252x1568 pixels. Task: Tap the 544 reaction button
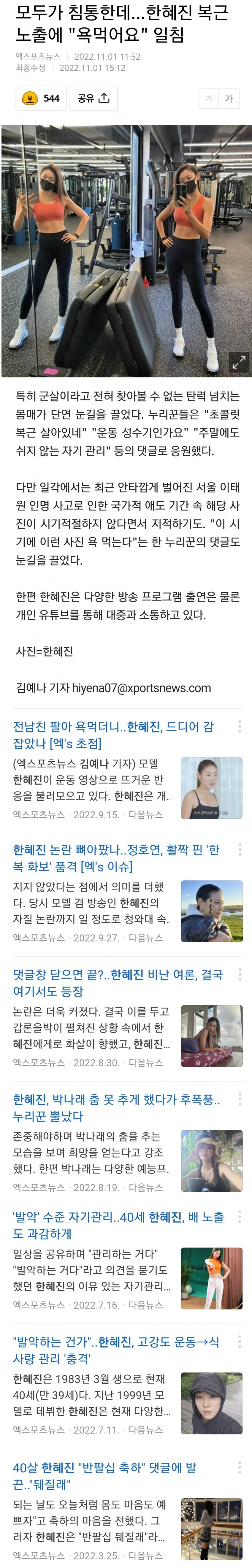[41, 98]
